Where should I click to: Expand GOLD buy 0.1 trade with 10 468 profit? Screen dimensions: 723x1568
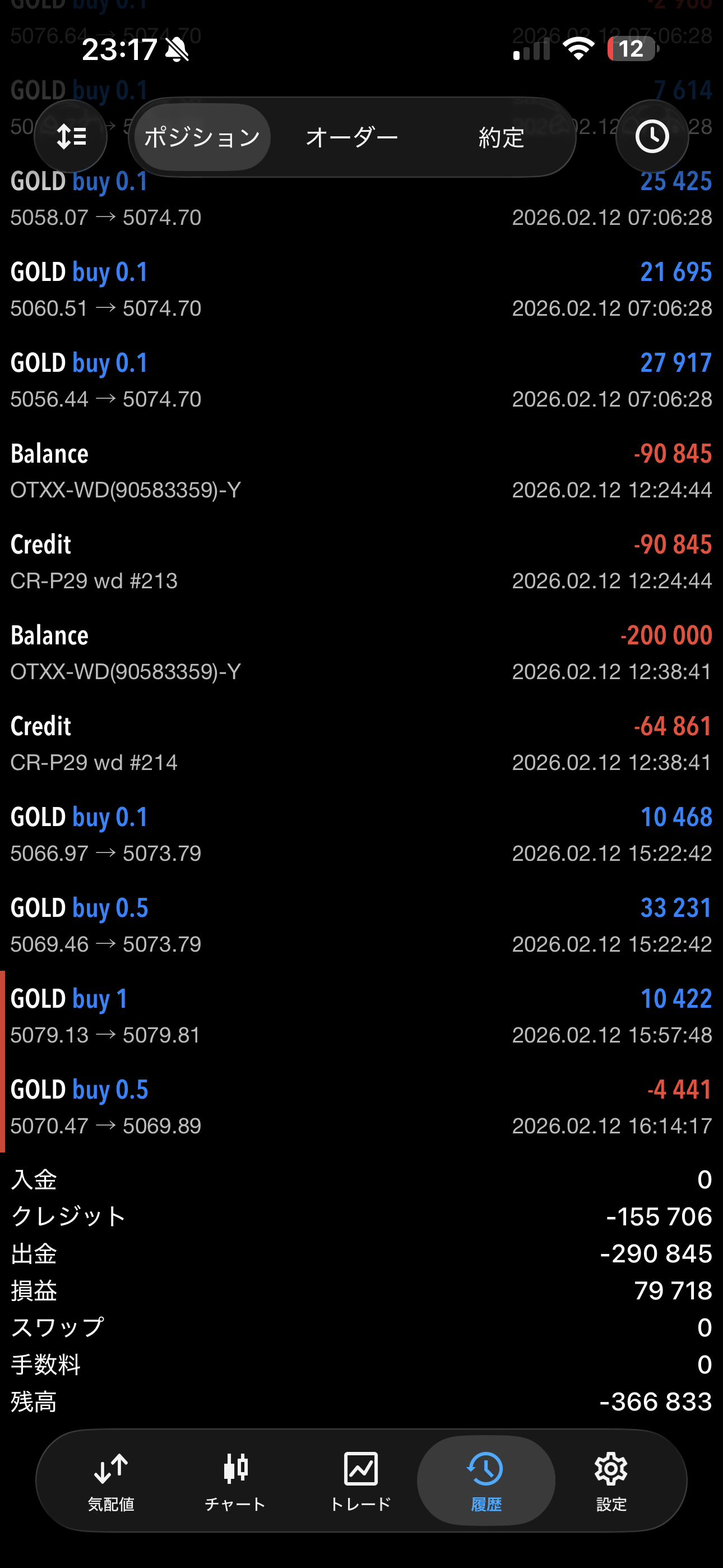(x=361, y=834)
